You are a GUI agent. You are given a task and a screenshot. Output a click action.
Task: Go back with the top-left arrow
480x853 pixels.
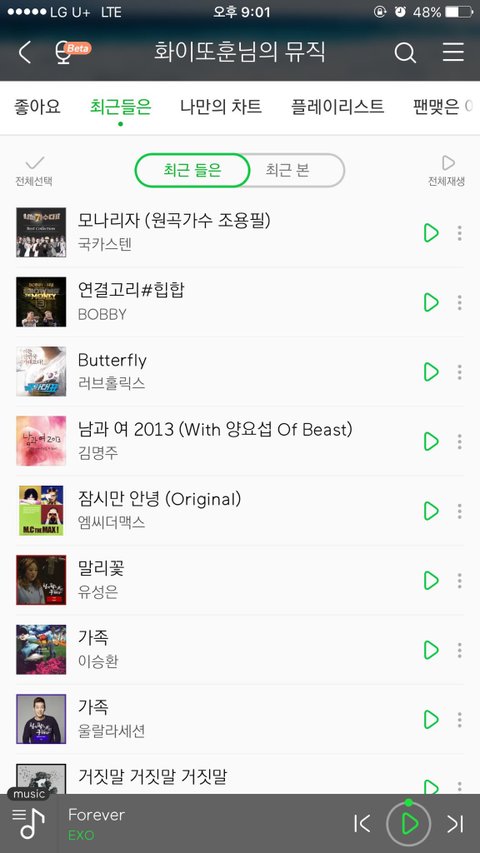tap(24, 53)
